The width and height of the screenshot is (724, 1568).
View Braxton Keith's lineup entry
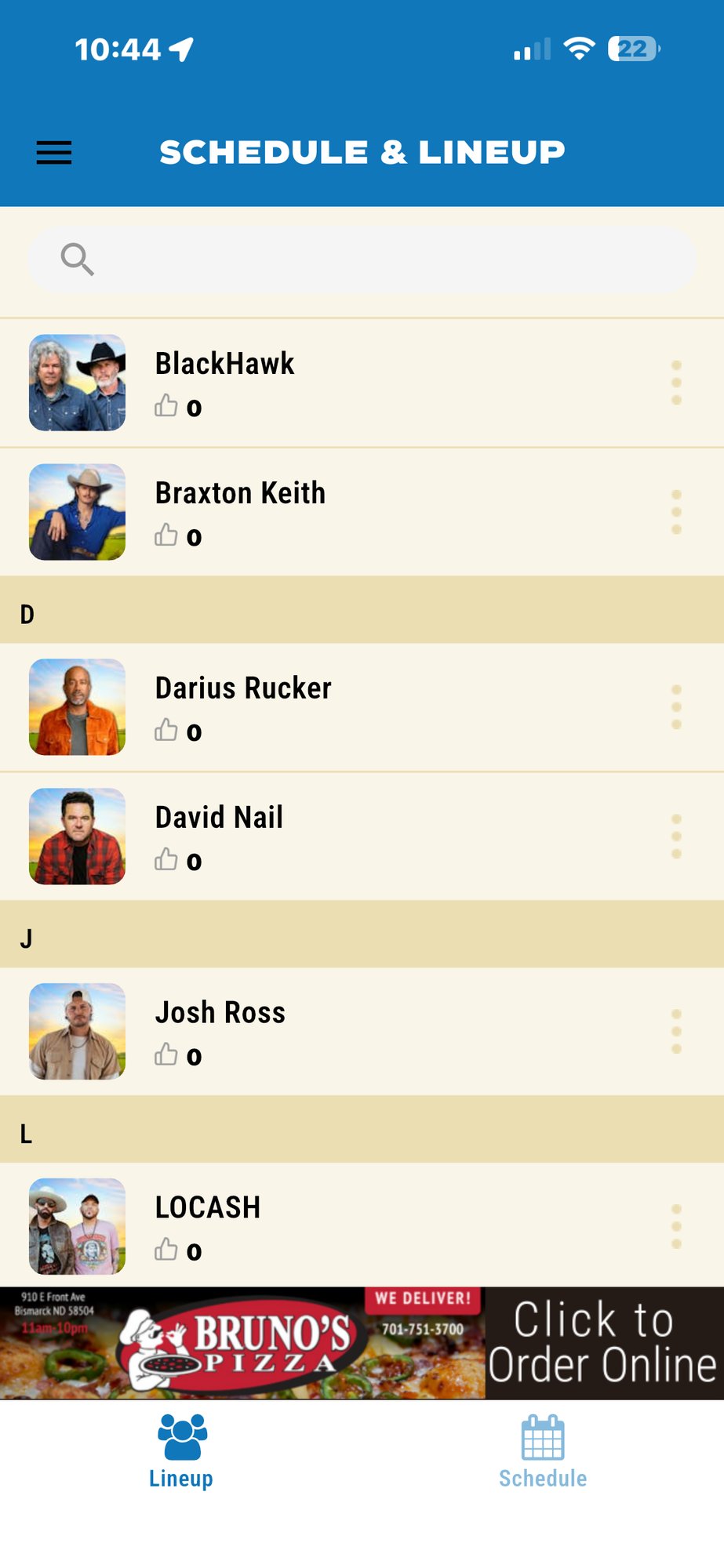(x=240, y=493)
